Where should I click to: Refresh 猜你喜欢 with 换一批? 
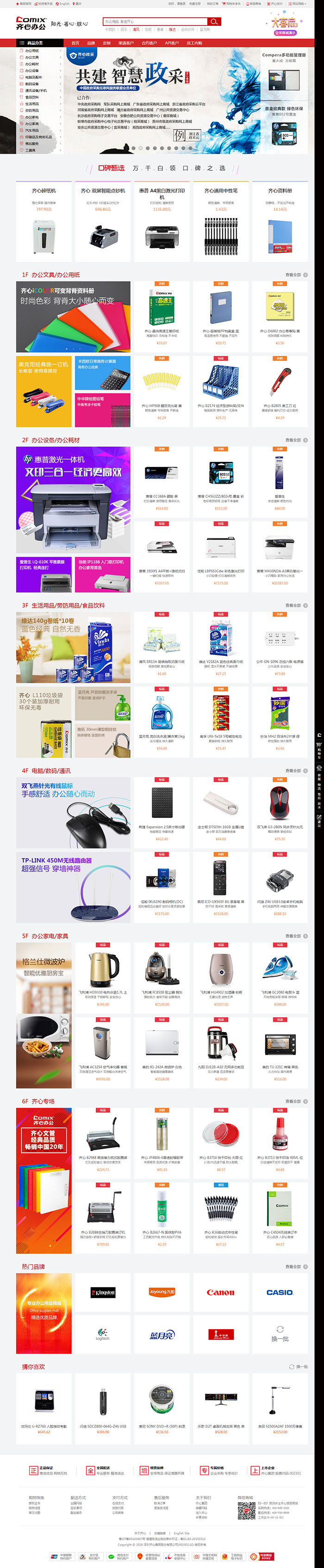pyautogui.click(x=299, y=1367)
